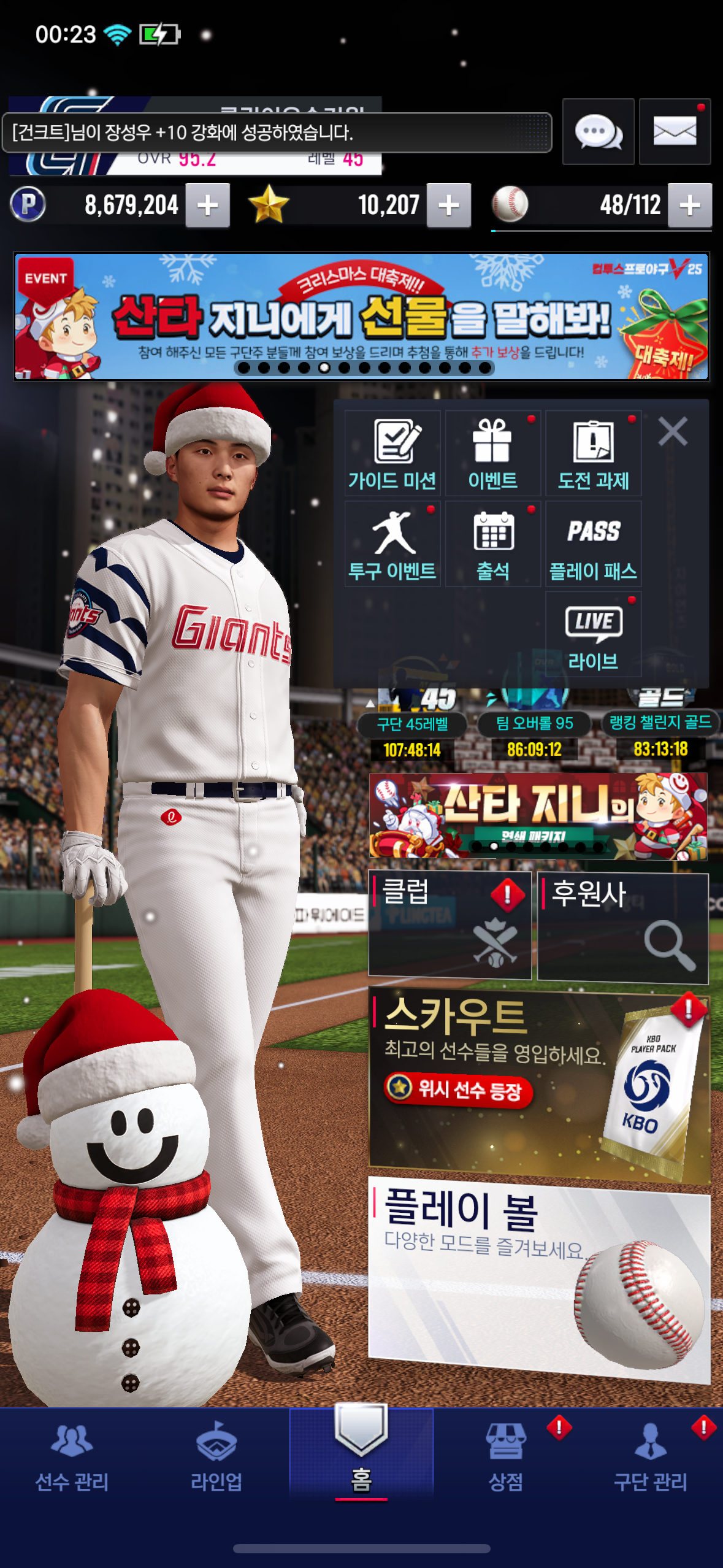The height and width of the screenshot is (1568, 723).
Task: Open 플레이 패스
Action: coord(593,544)
